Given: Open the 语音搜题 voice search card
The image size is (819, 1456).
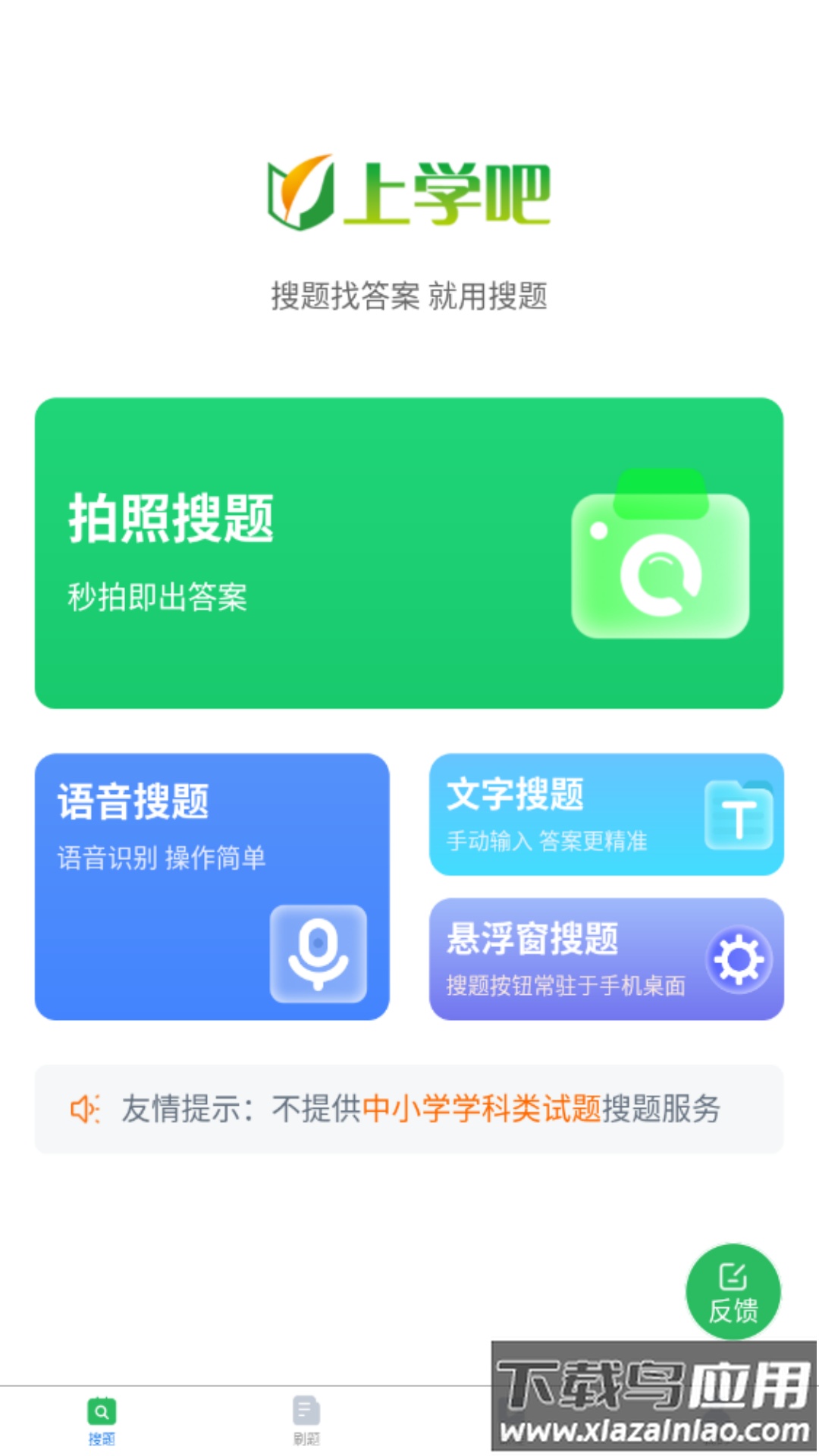Looking at the screenshot, I should (212, 883).
